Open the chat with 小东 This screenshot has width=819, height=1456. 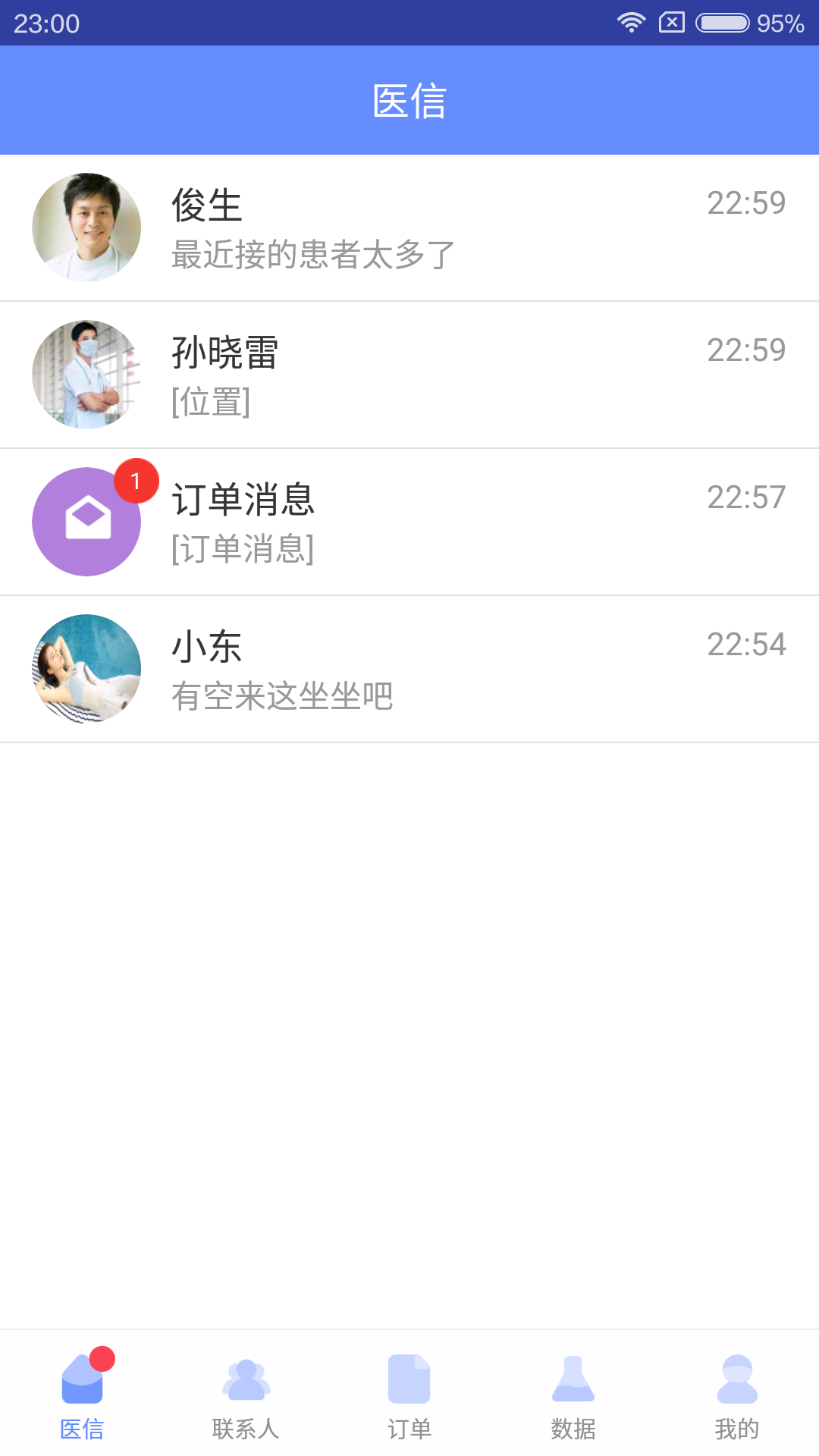pos(409,669)
